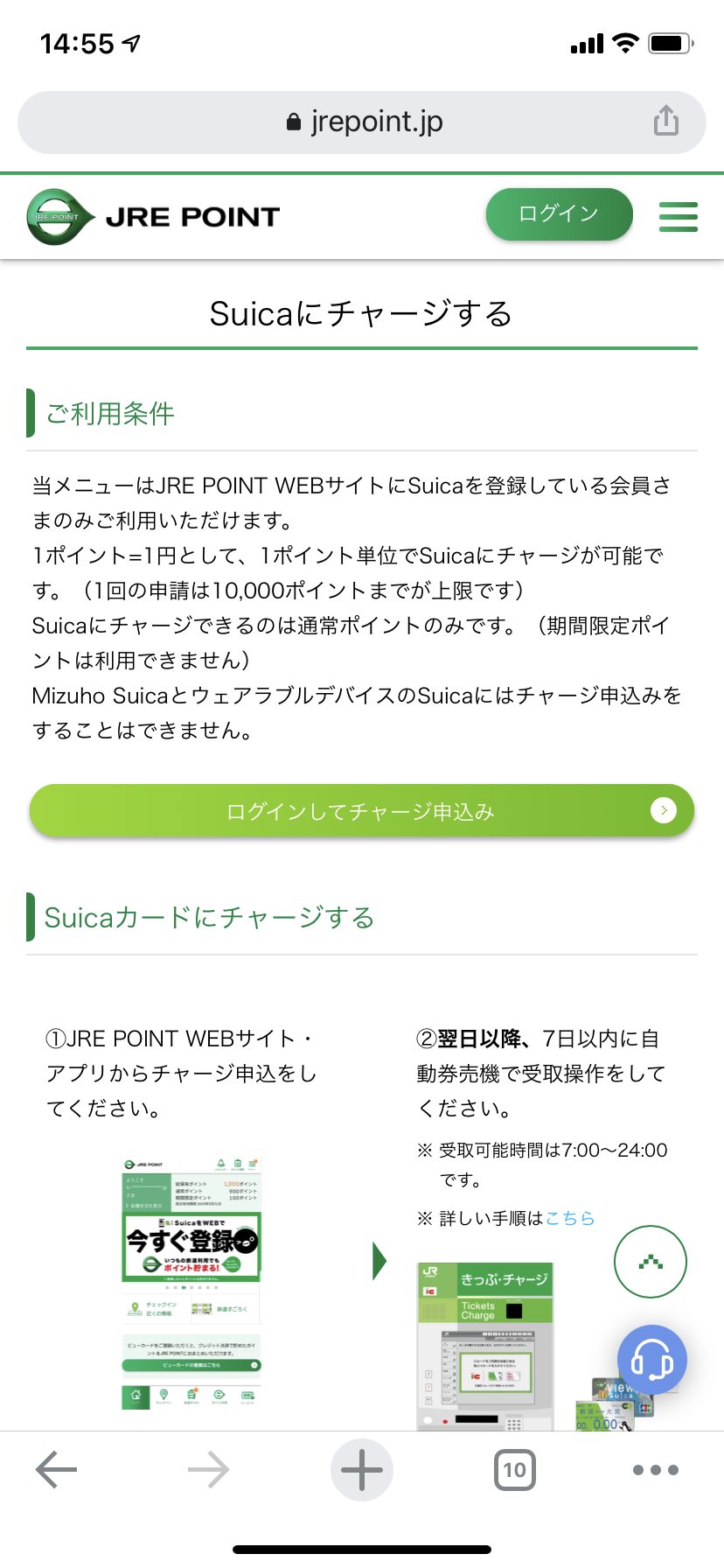724x1568 pixels.
Task: Show the 10 open tabs
Action: [x=515, y=1470]
